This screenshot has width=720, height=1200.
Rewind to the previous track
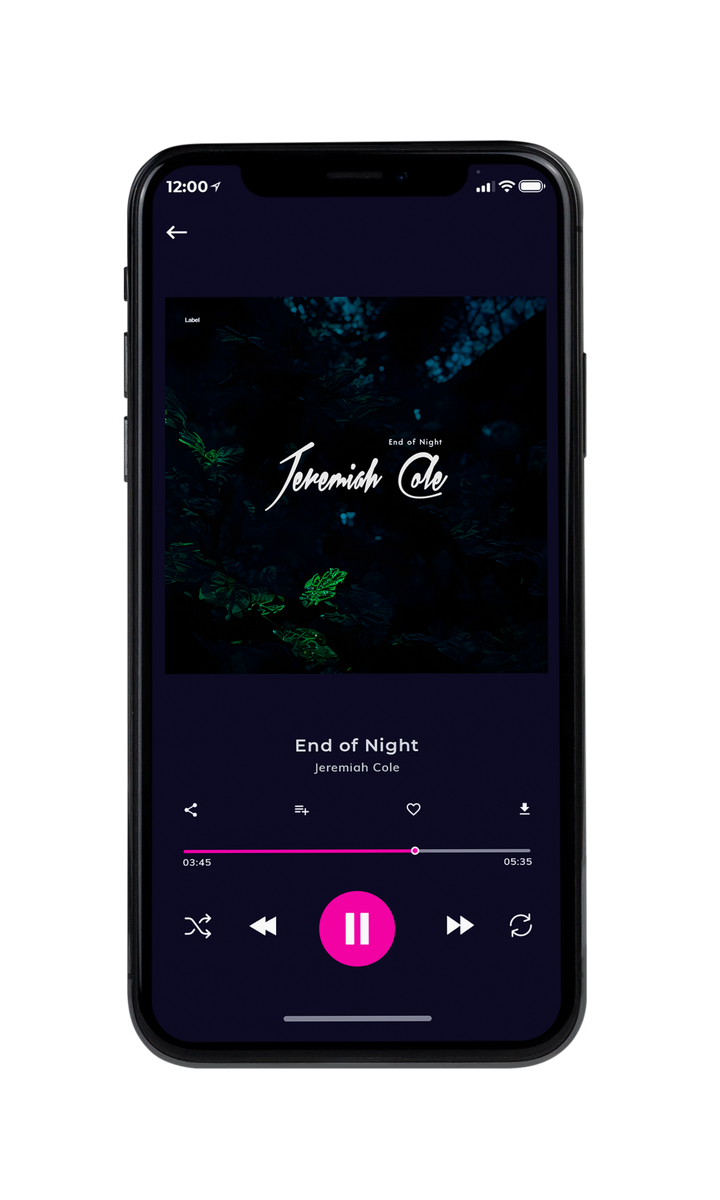(x=263, y=927)
